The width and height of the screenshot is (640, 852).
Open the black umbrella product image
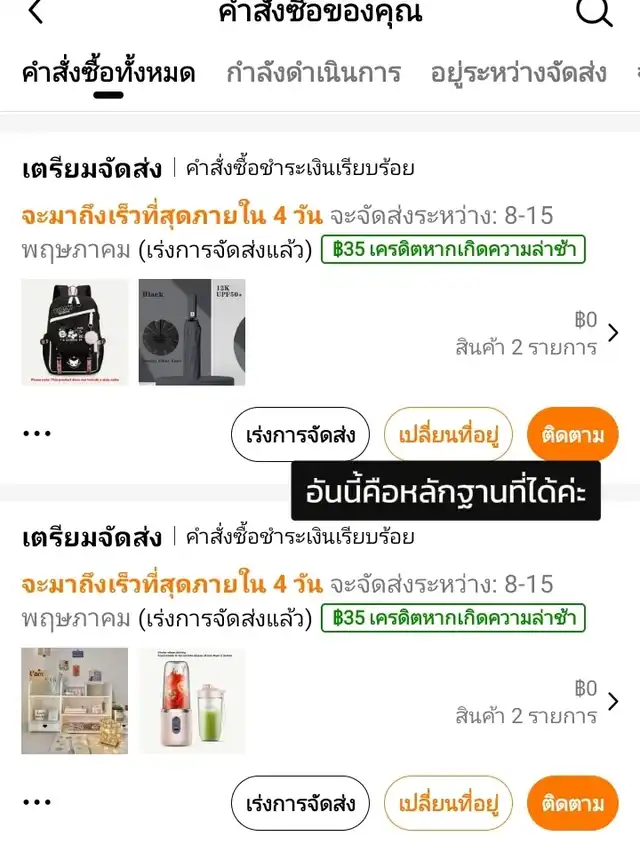tap(192, 332)
